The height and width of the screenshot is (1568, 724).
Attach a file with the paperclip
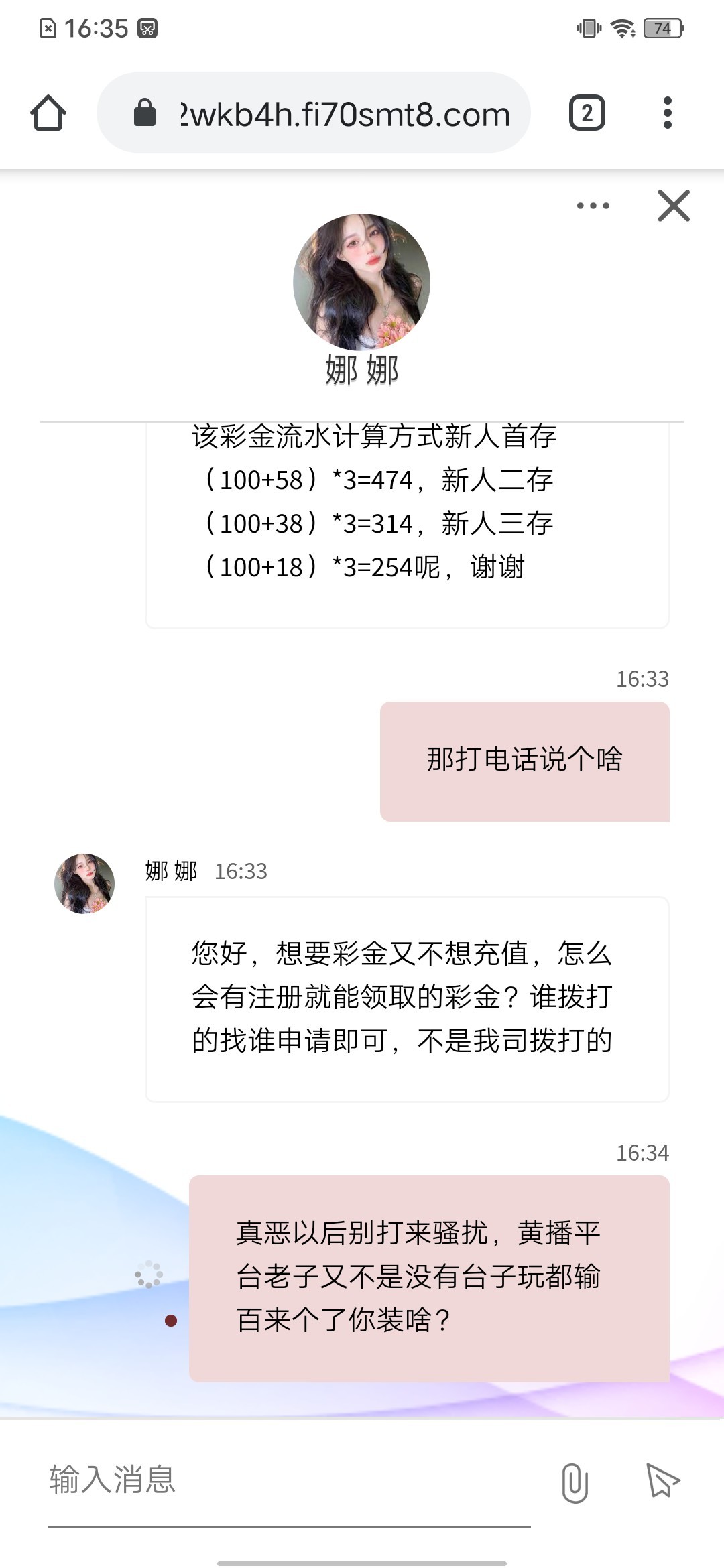tap(575, 1482)
